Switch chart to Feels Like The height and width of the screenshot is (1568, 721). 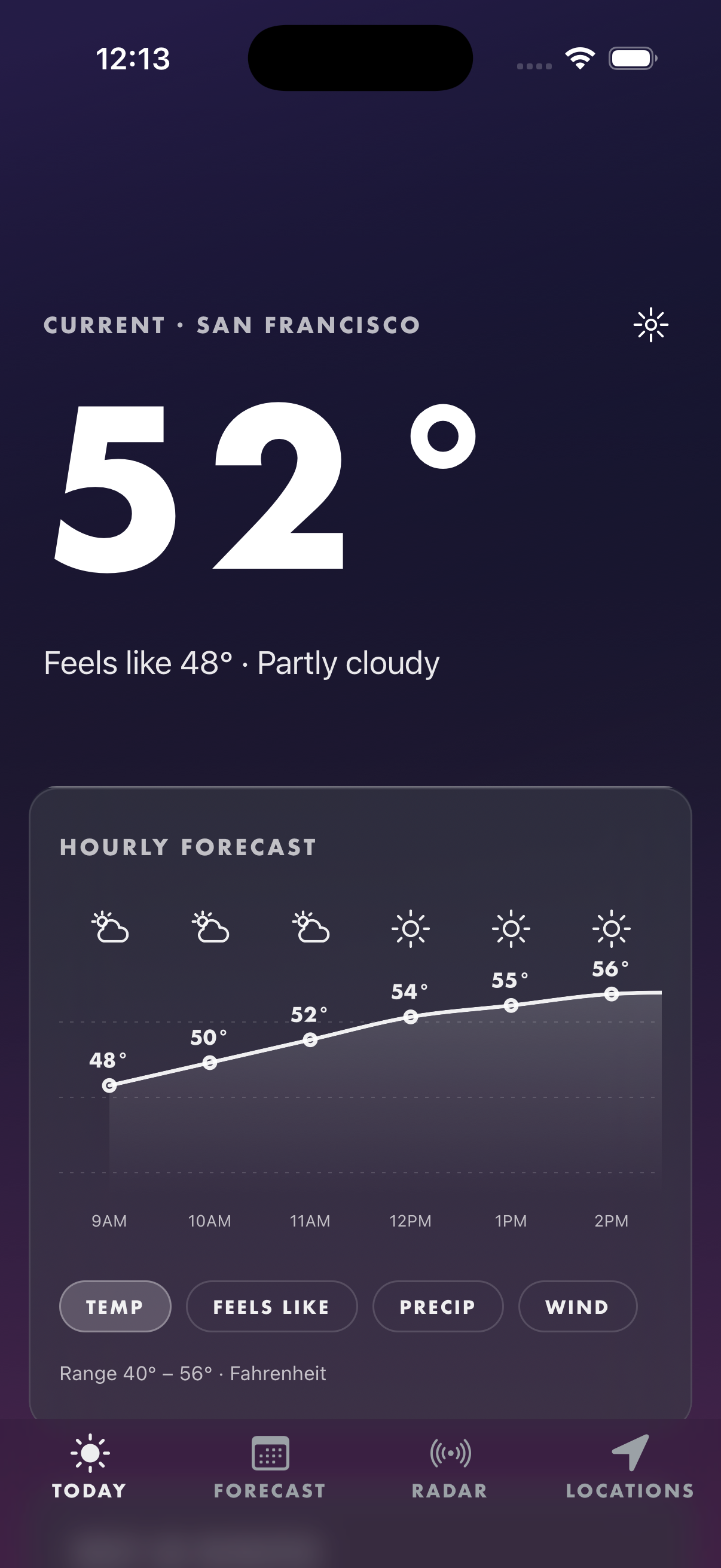click(x=271, y=1306)
